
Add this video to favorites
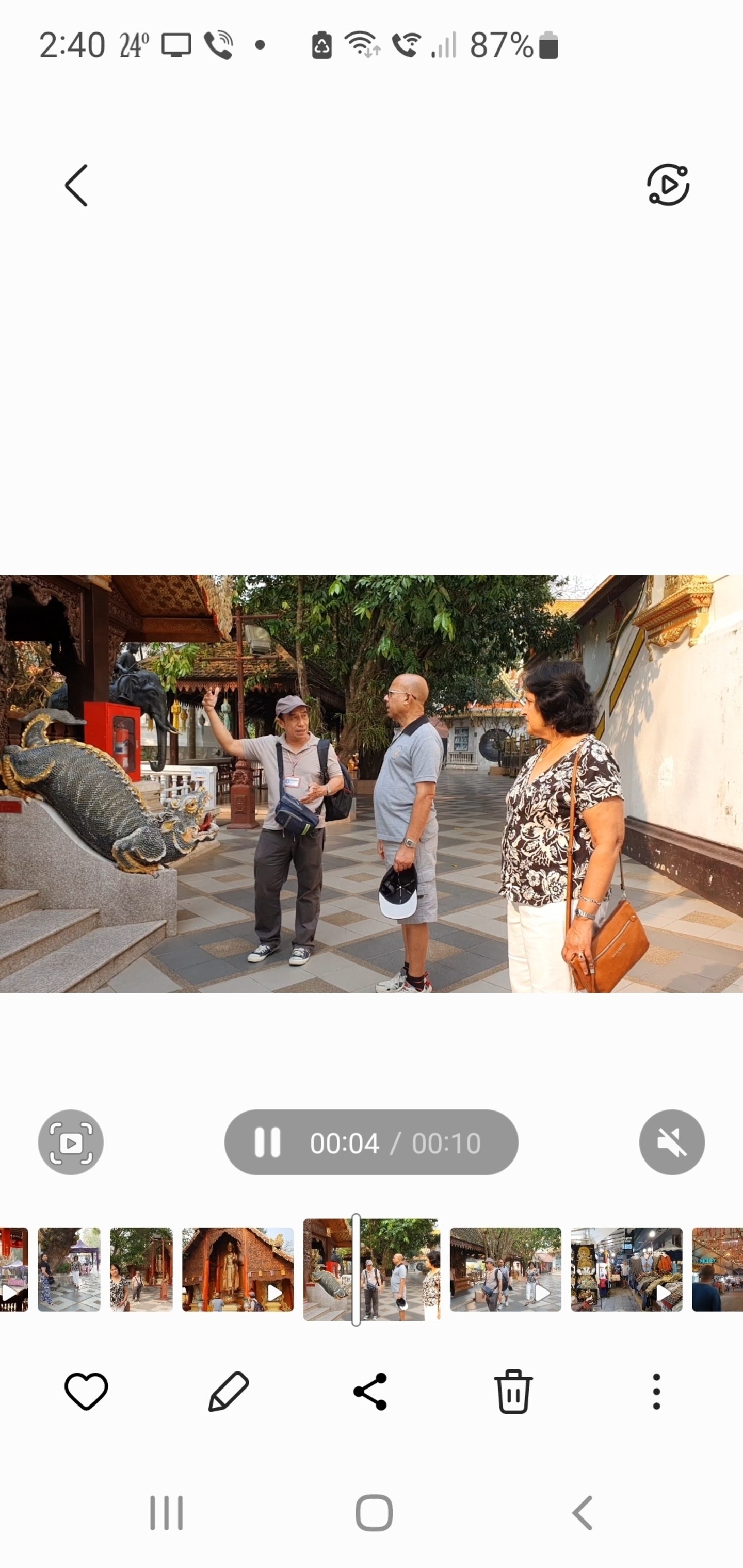tap(86, 1391)
